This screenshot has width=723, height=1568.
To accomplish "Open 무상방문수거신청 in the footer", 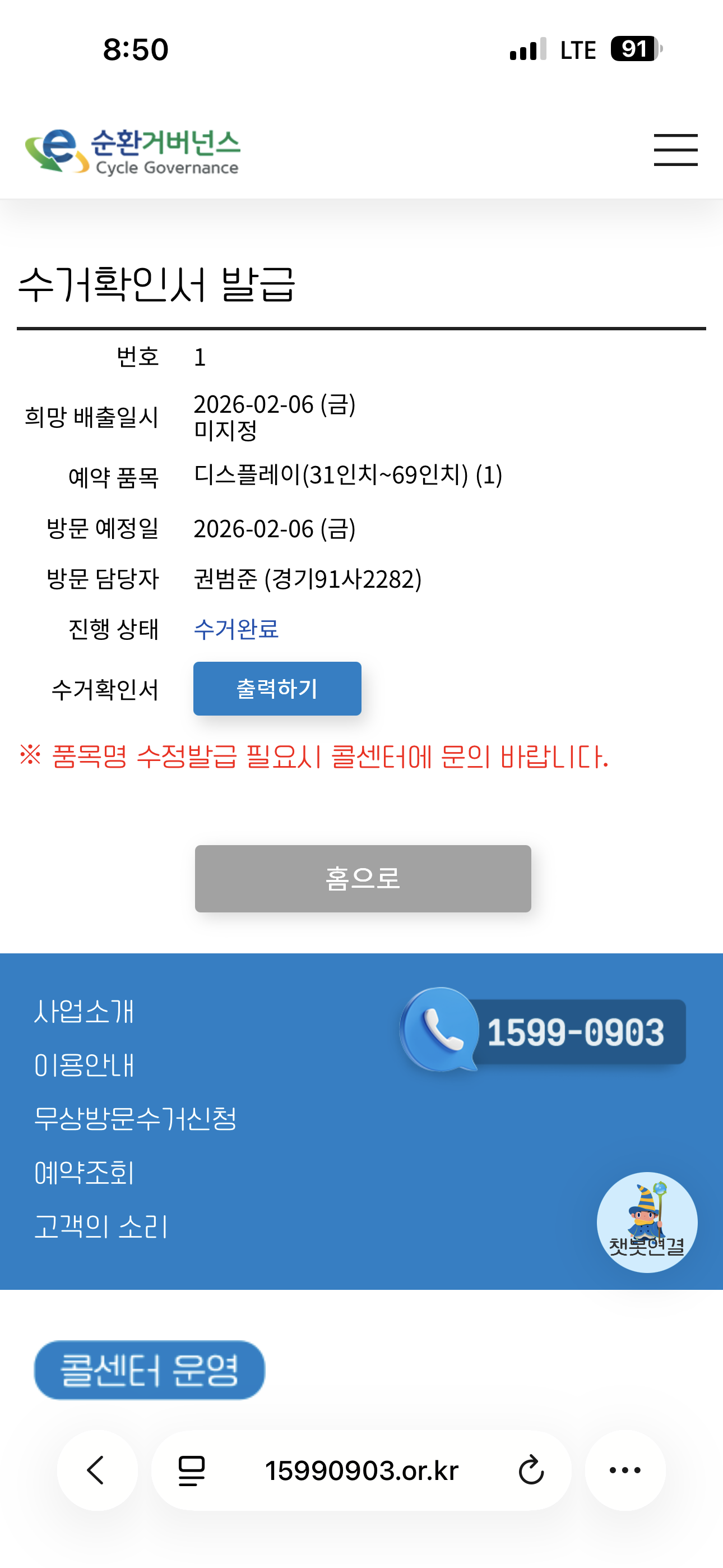I will (135, 1119).
